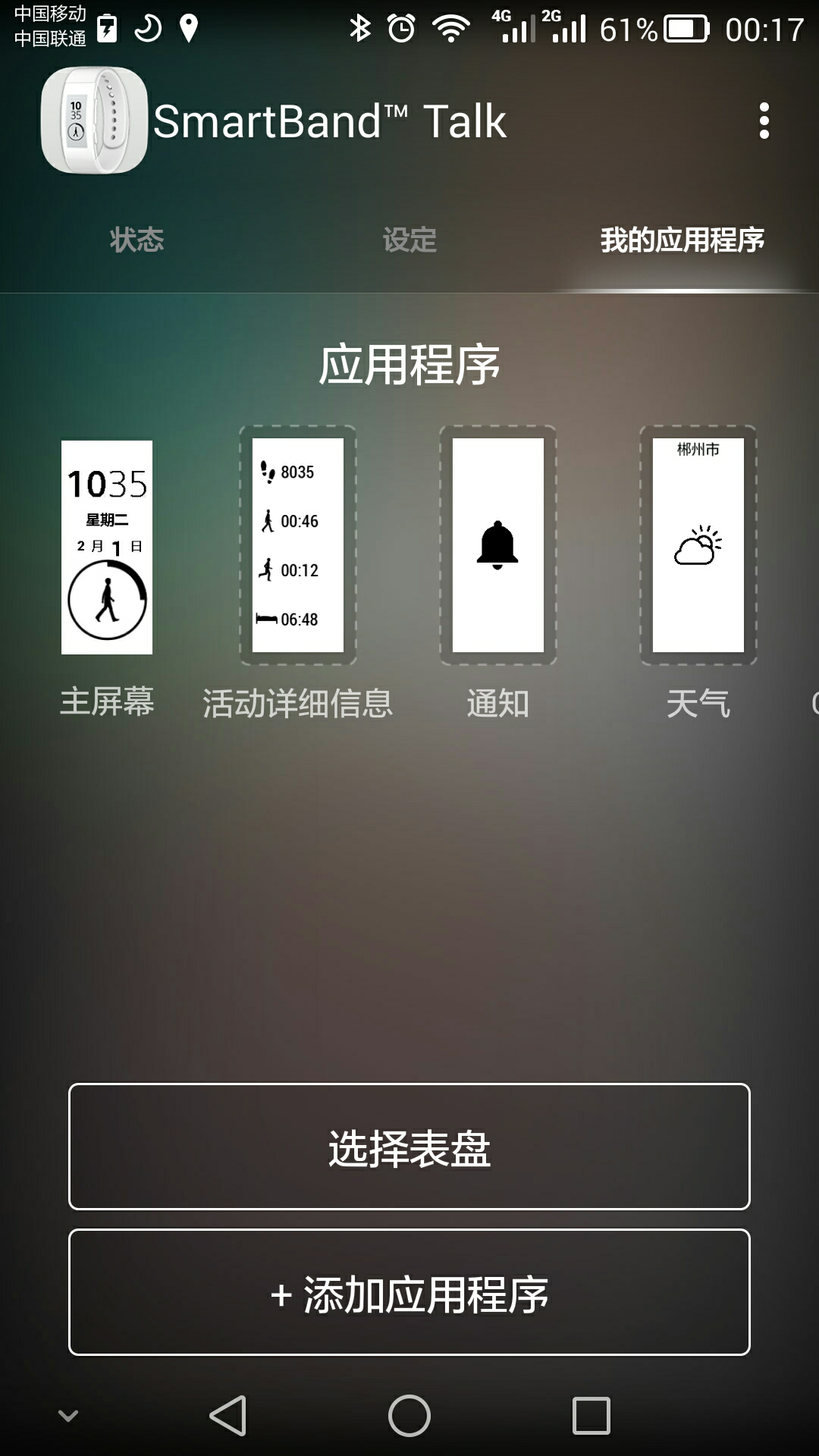This screenshot has width=819, height=1456.
Task: Select the 我的应用程序 tab
Action: click(682, 239)
